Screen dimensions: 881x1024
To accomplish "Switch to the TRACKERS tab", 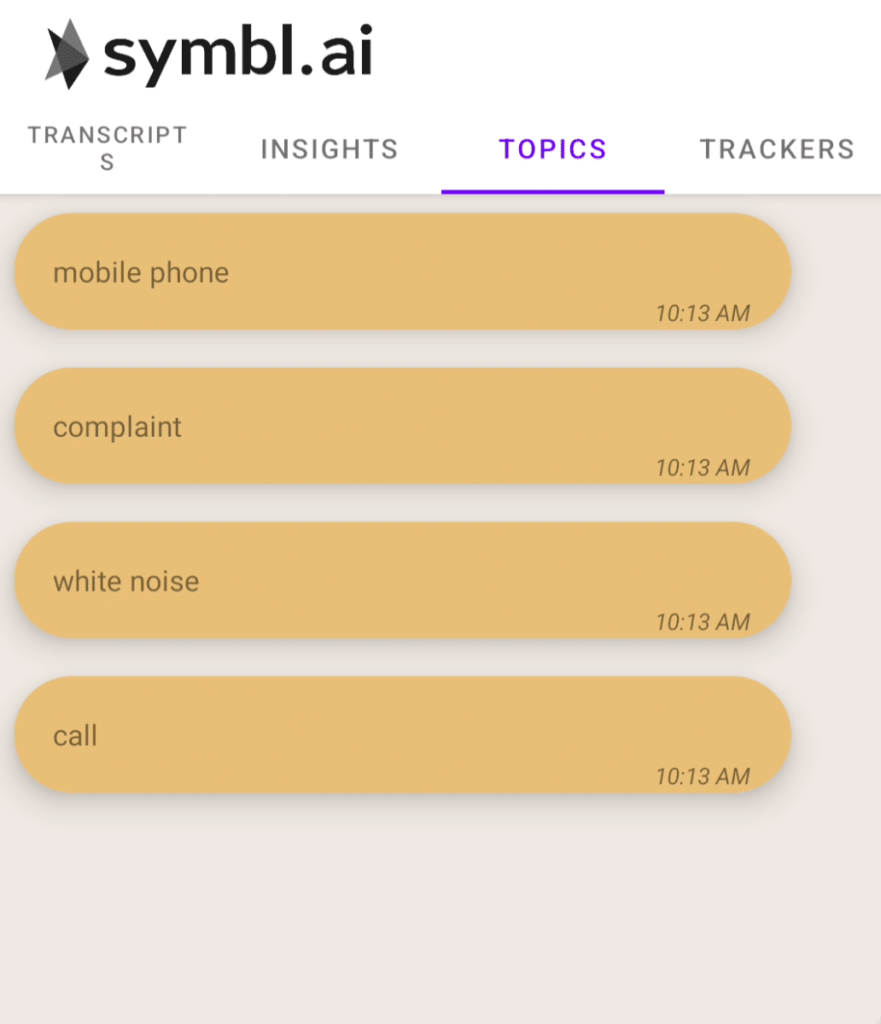I will point(778,148).
